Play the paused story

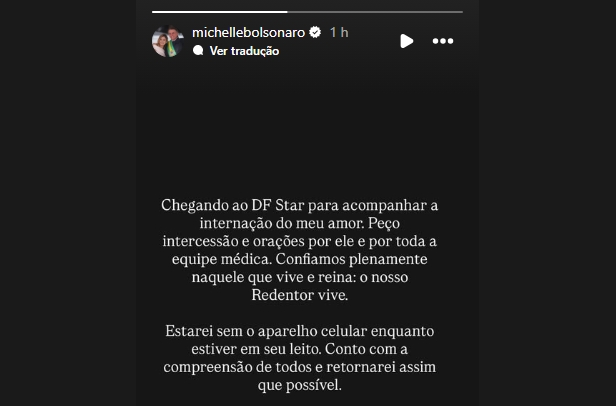(406, 41)
